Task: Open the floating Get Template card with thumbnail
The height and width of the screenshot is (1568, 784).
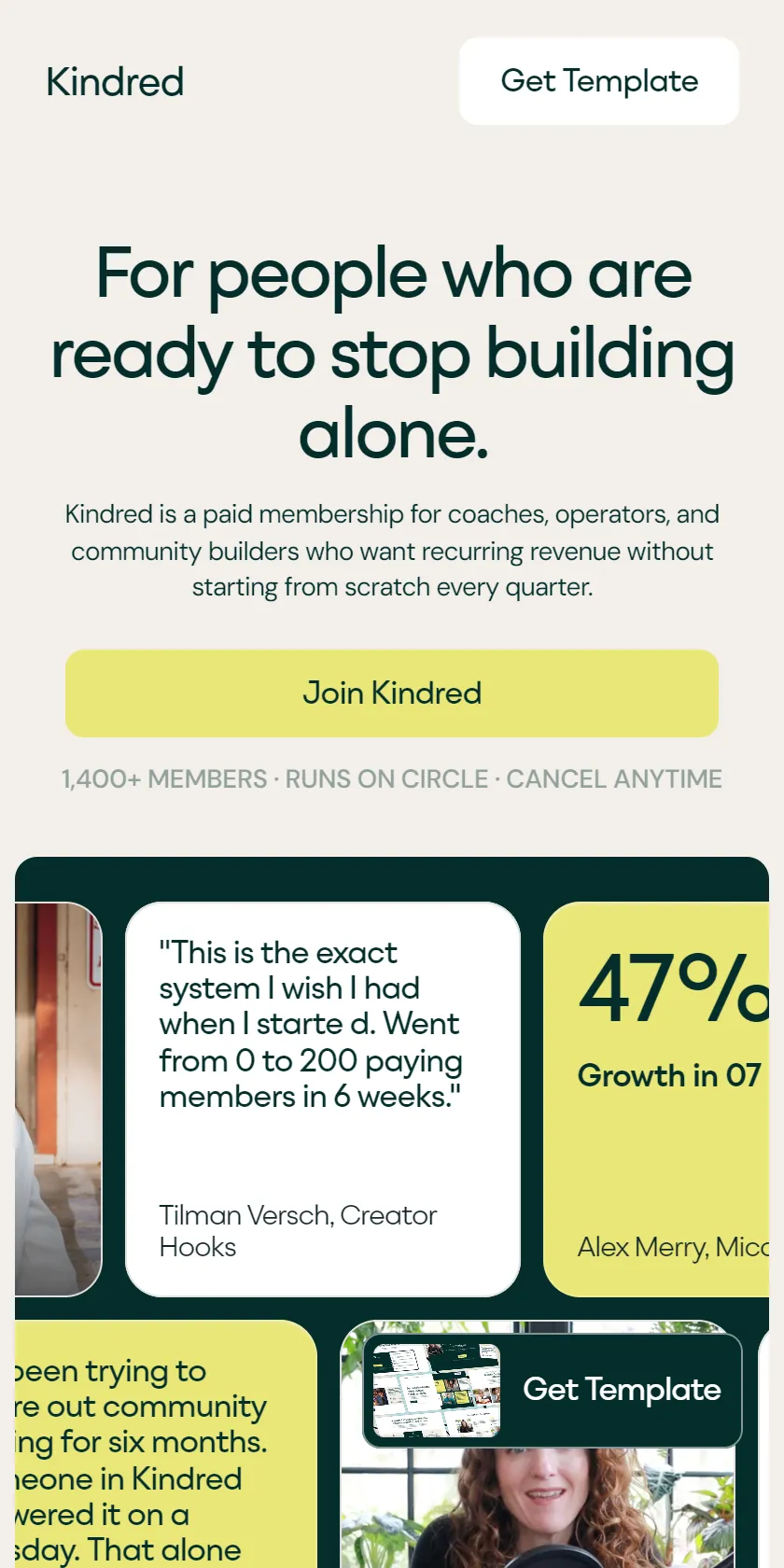Action: pos(553,1390)
